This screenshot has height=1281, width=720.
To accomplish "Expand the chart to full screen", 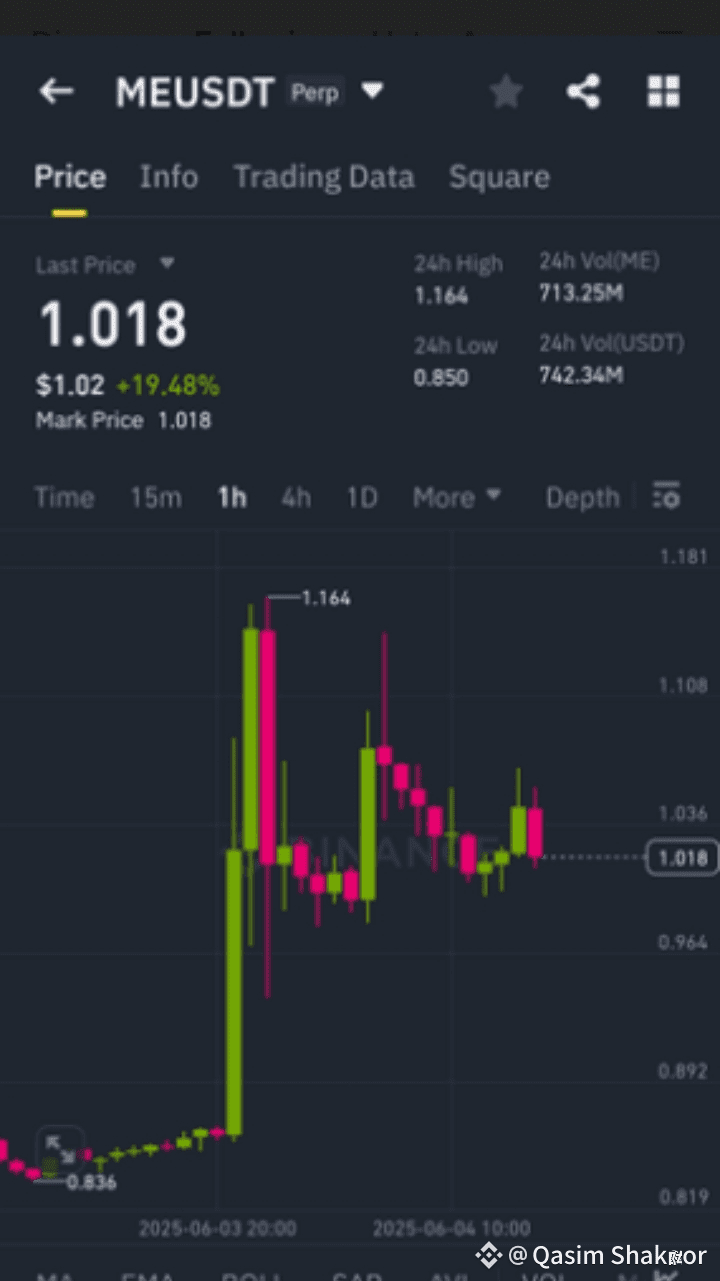I will pyautogui.click(x=60, y=1148).
